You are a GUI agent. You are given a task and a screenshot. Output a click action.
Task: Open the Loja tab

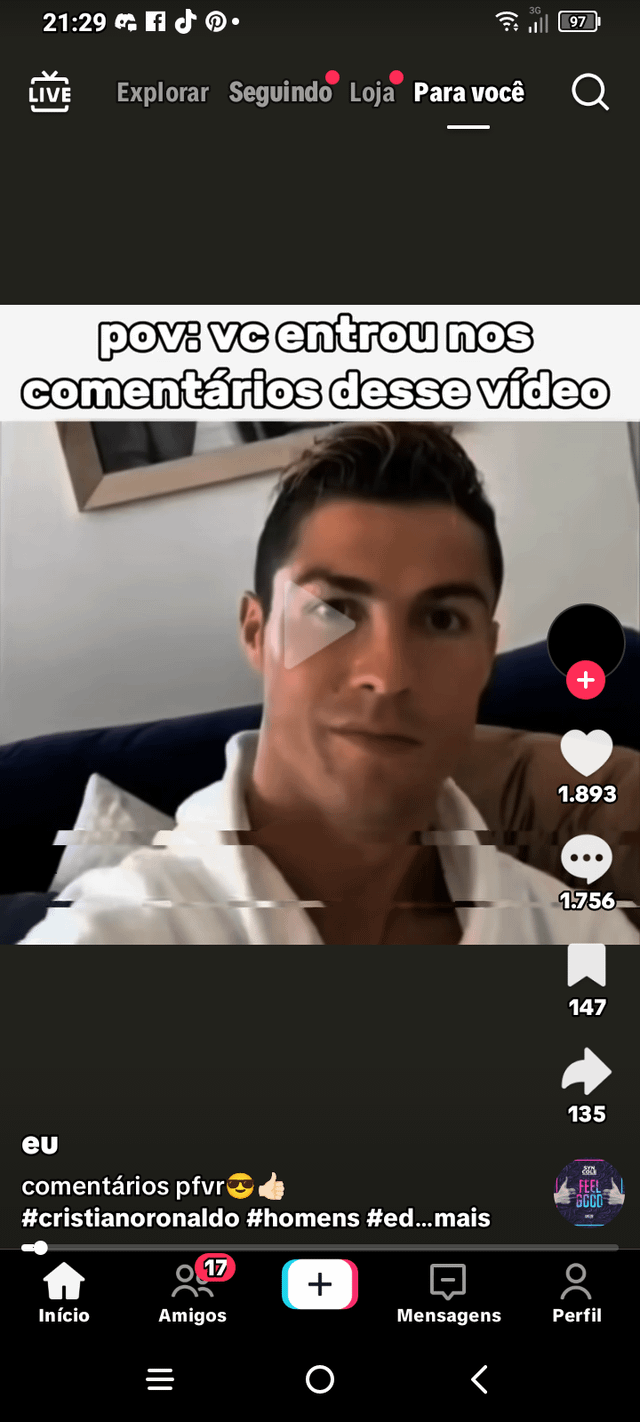pos(371,93)
